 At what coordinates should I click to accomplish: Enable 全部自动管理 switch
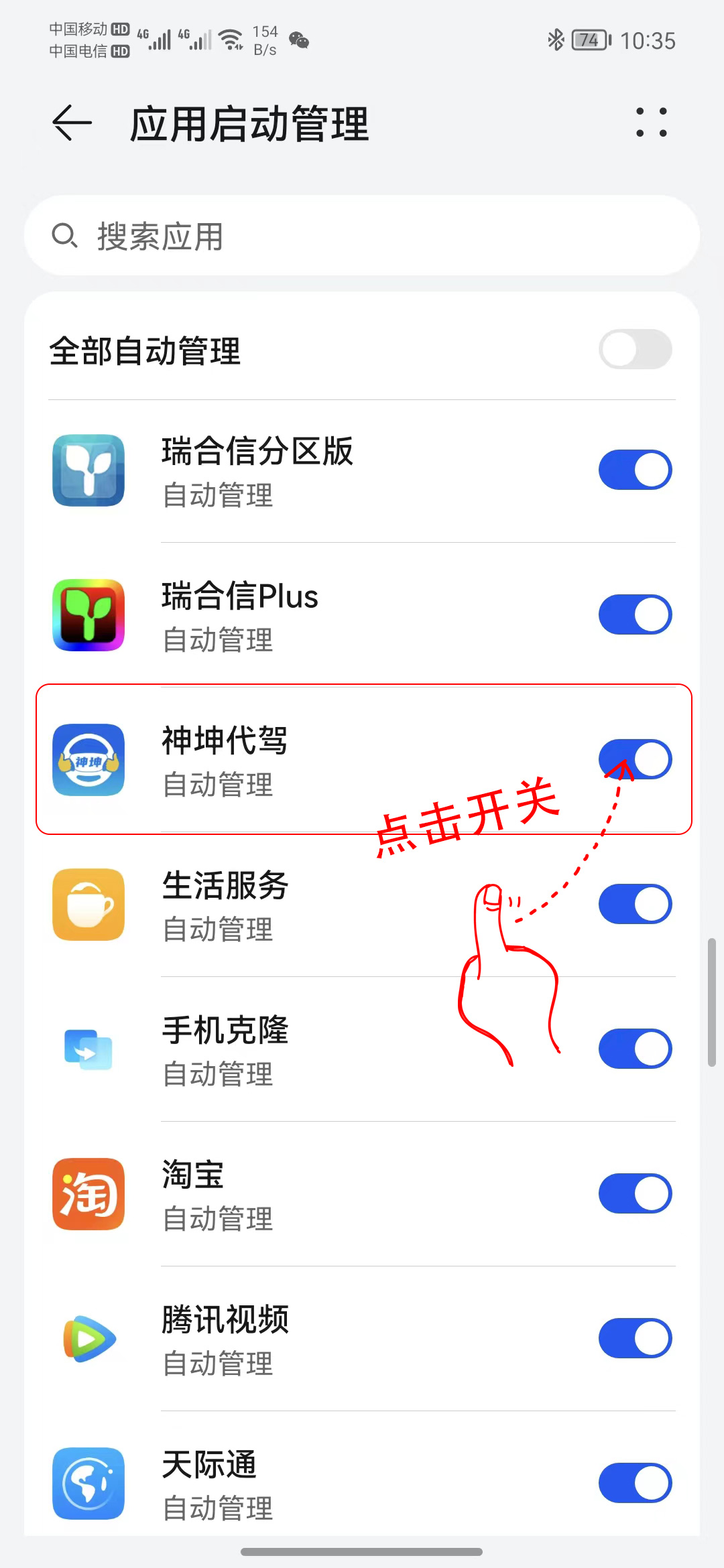(635, 349)
